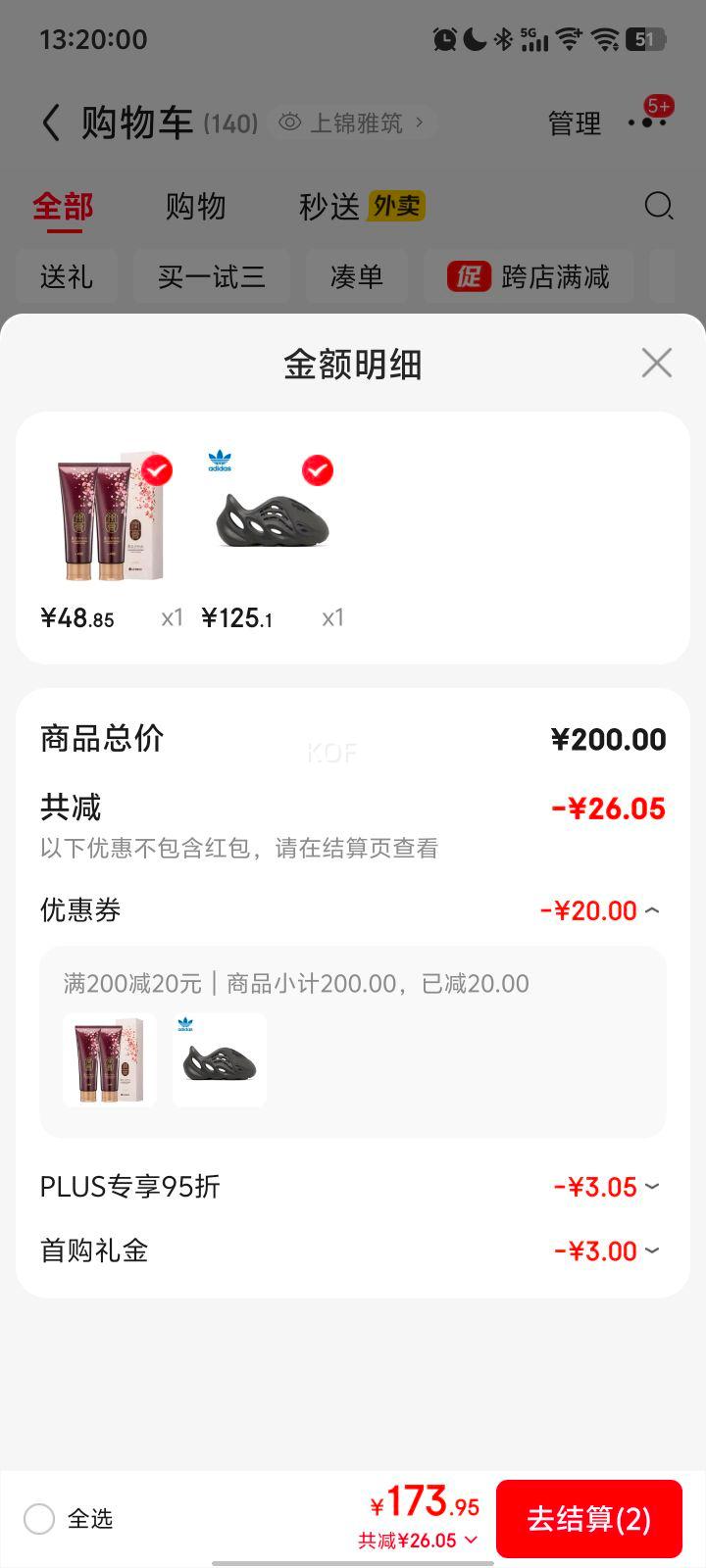Screen dimensions: 706x1568
Task: Toggle the 全选 select-all checkbox
Action: click(x=40, y=1519)
